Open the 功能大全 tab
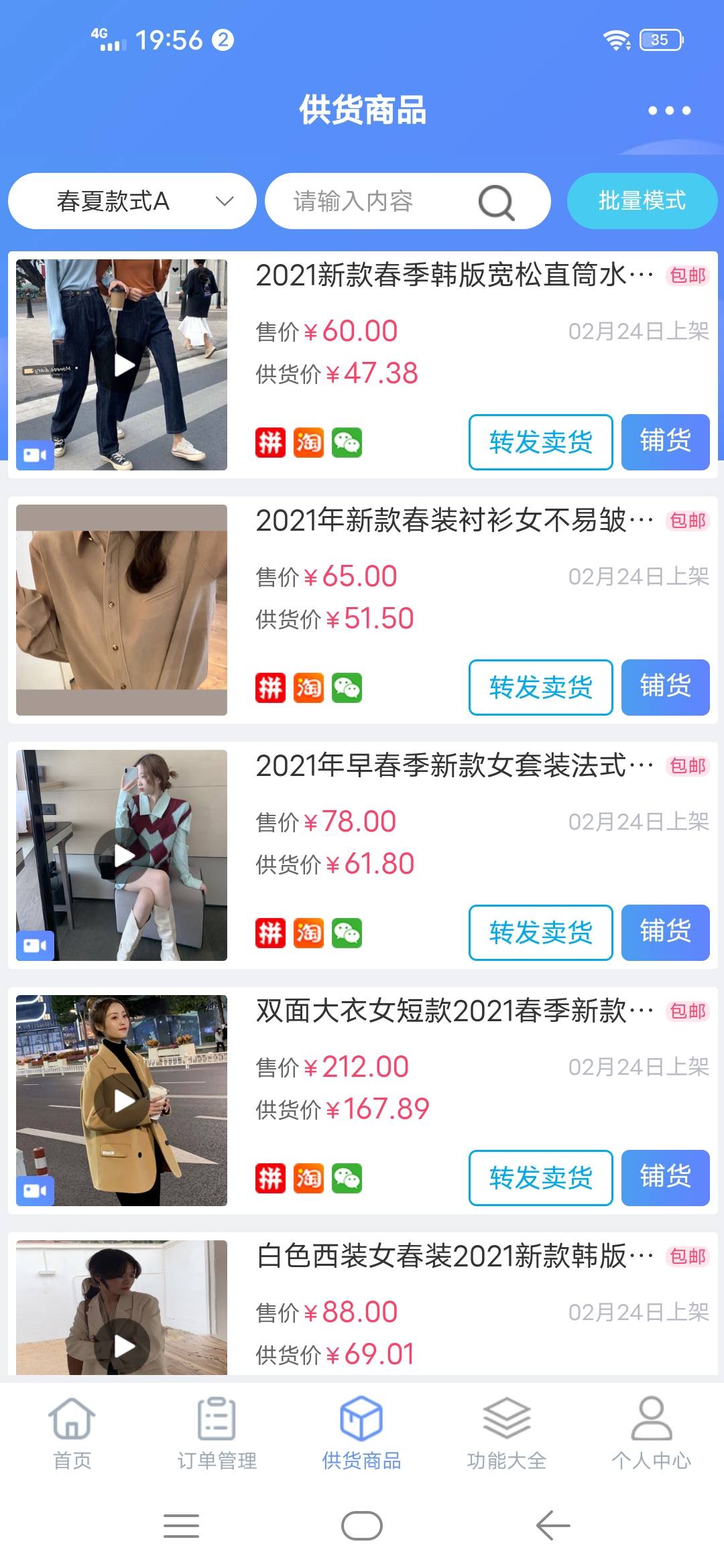 click(507, 1434)
